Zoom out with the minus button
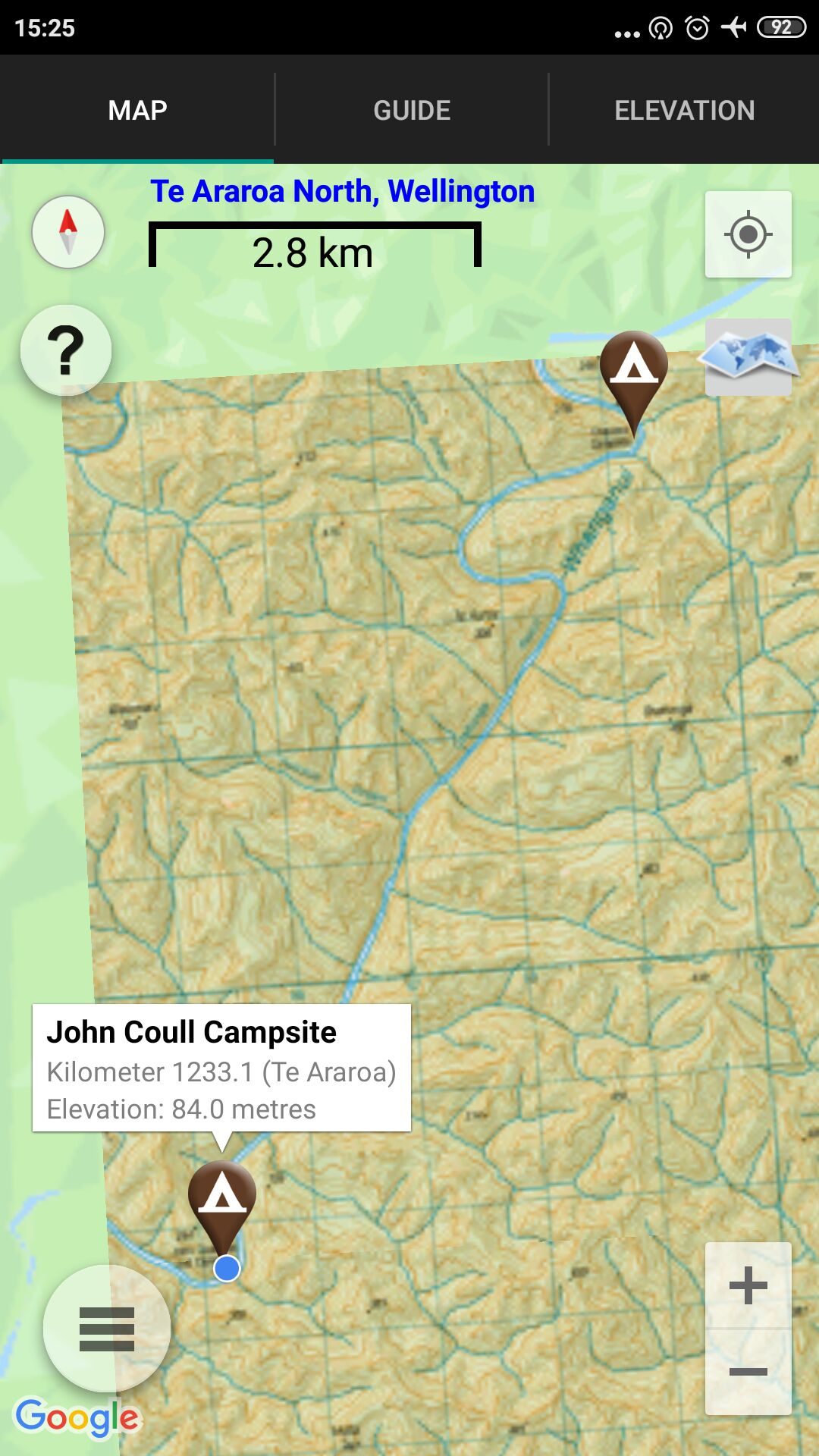The height and width of the screenshot is (1456, 819). [748, 1371]
